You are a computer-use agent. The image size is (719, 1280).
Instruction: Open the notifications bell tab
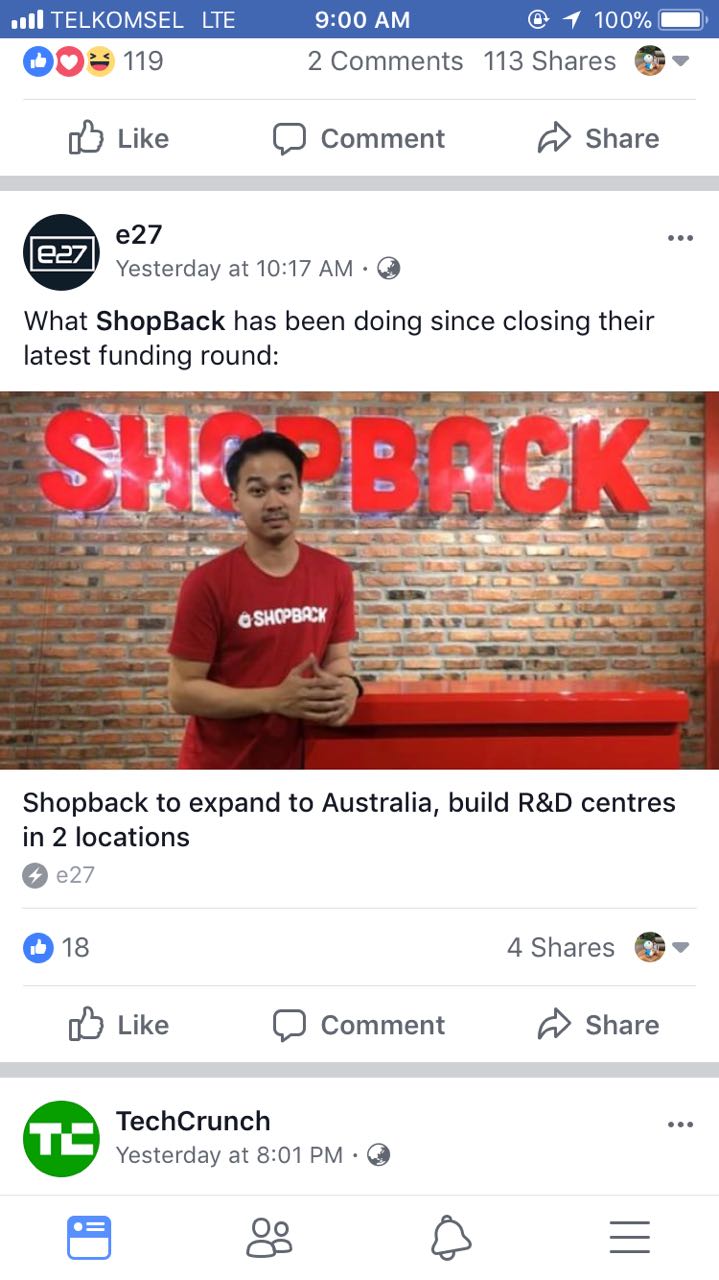tap(450, 1238)
